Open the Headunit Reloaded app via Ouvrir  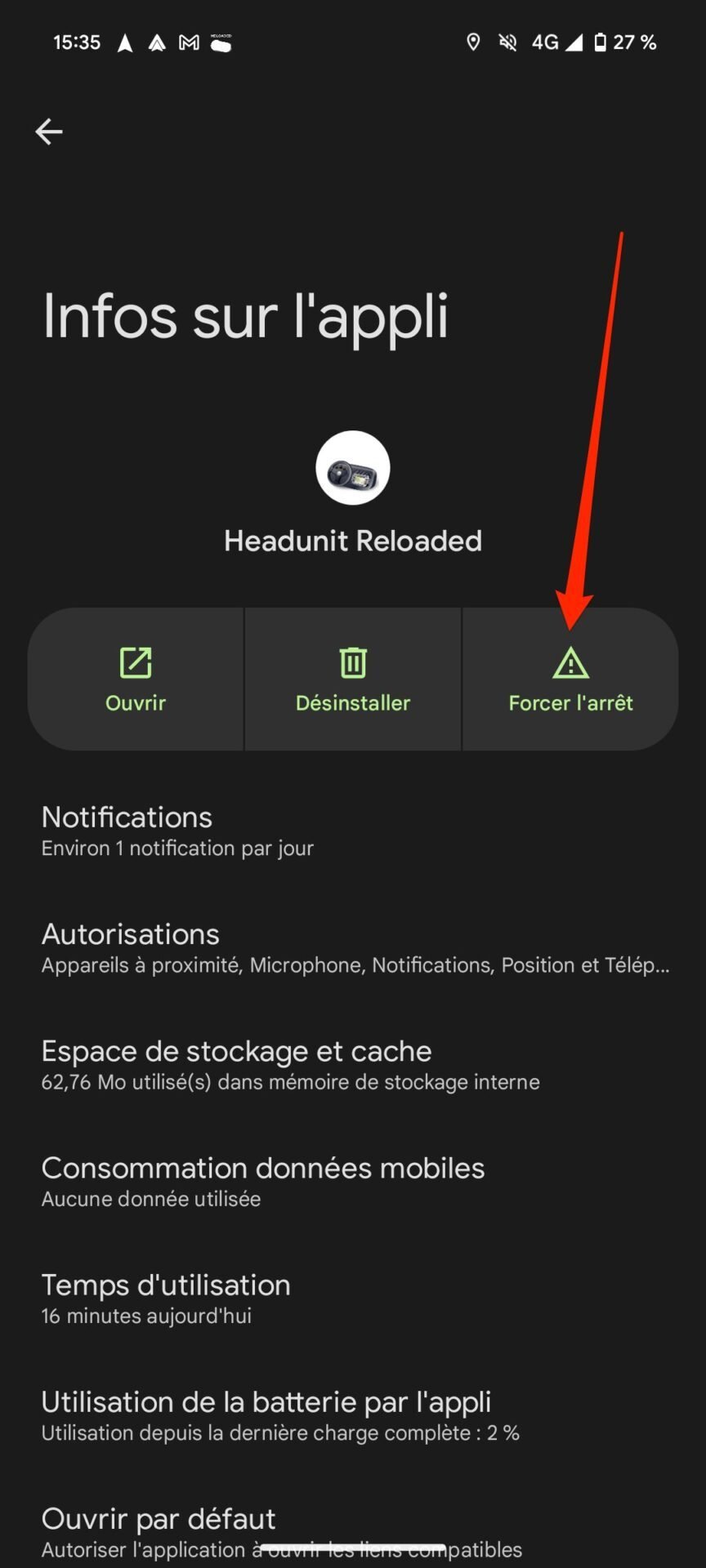136,679
